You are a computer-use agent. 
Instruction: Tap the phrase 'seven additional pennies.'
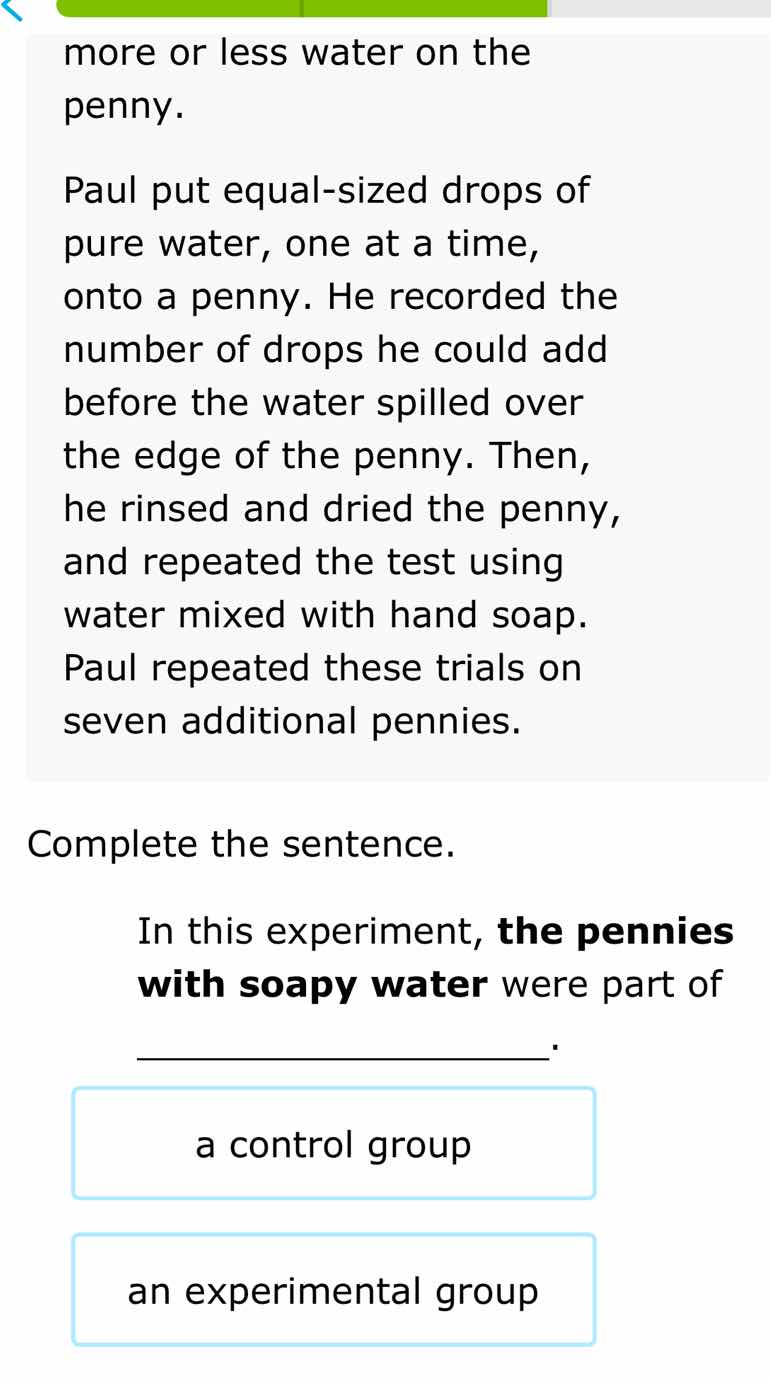(293, 721)
